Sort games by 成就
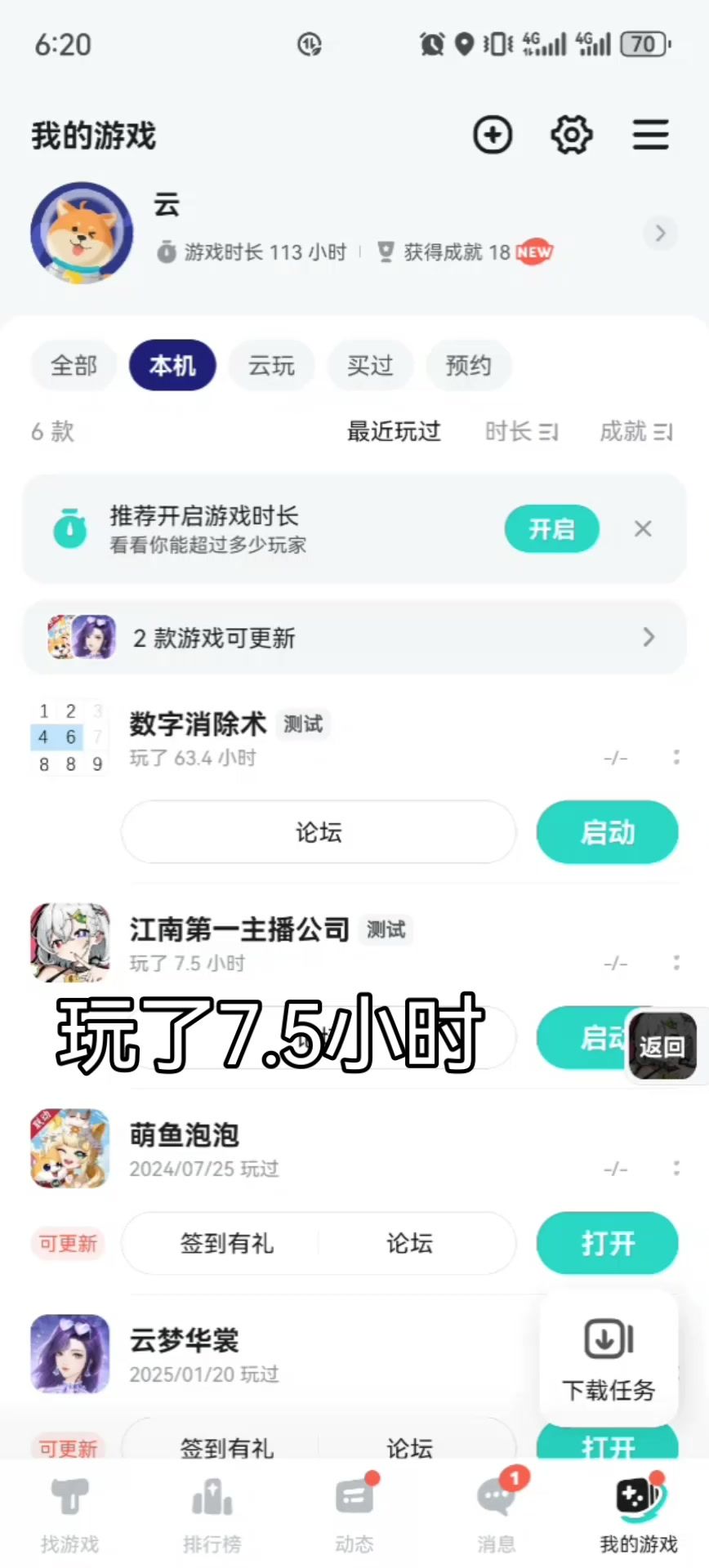This screenshot has height=1568, width=709. 635,431
